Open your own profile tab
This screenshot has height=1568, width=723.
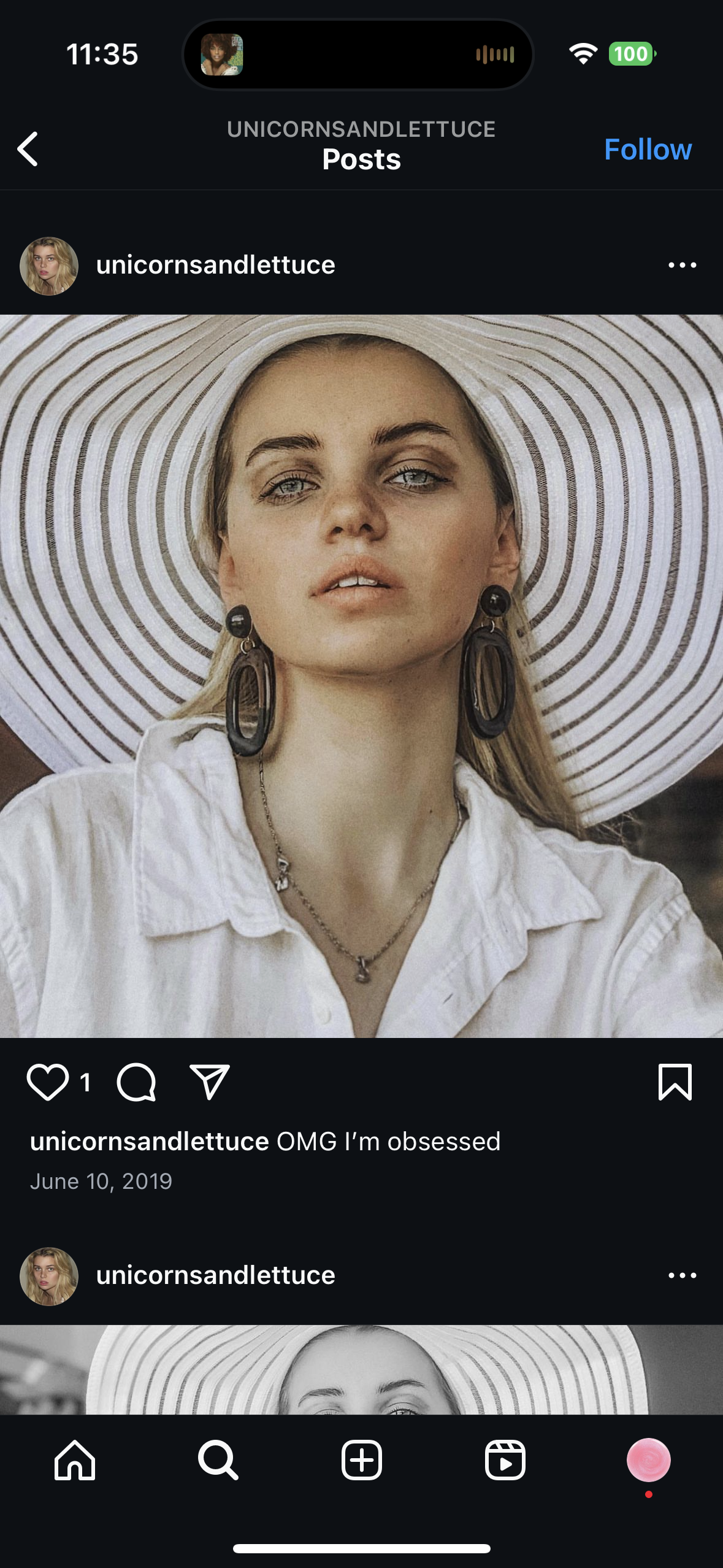tap(648, 1460)
